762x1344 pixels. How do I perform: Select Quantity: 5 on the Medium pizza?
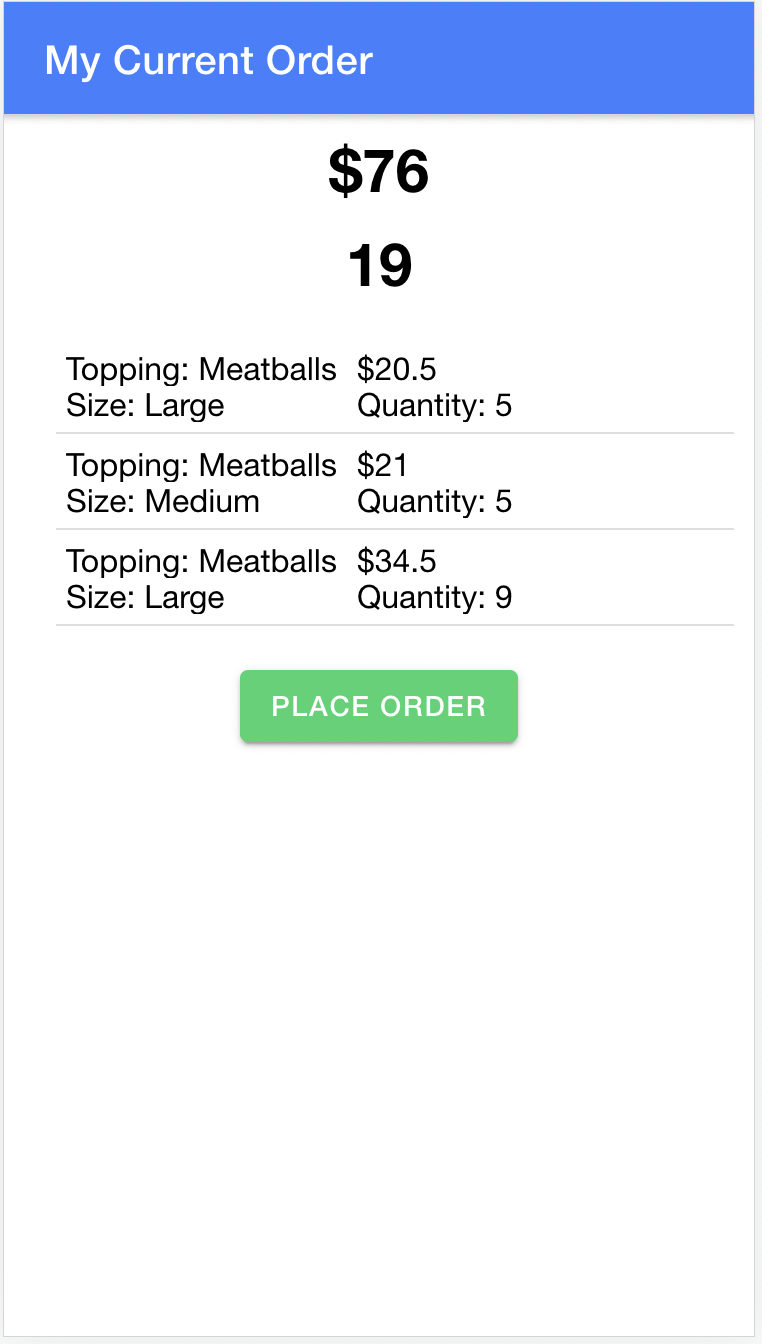pos(435,501)
